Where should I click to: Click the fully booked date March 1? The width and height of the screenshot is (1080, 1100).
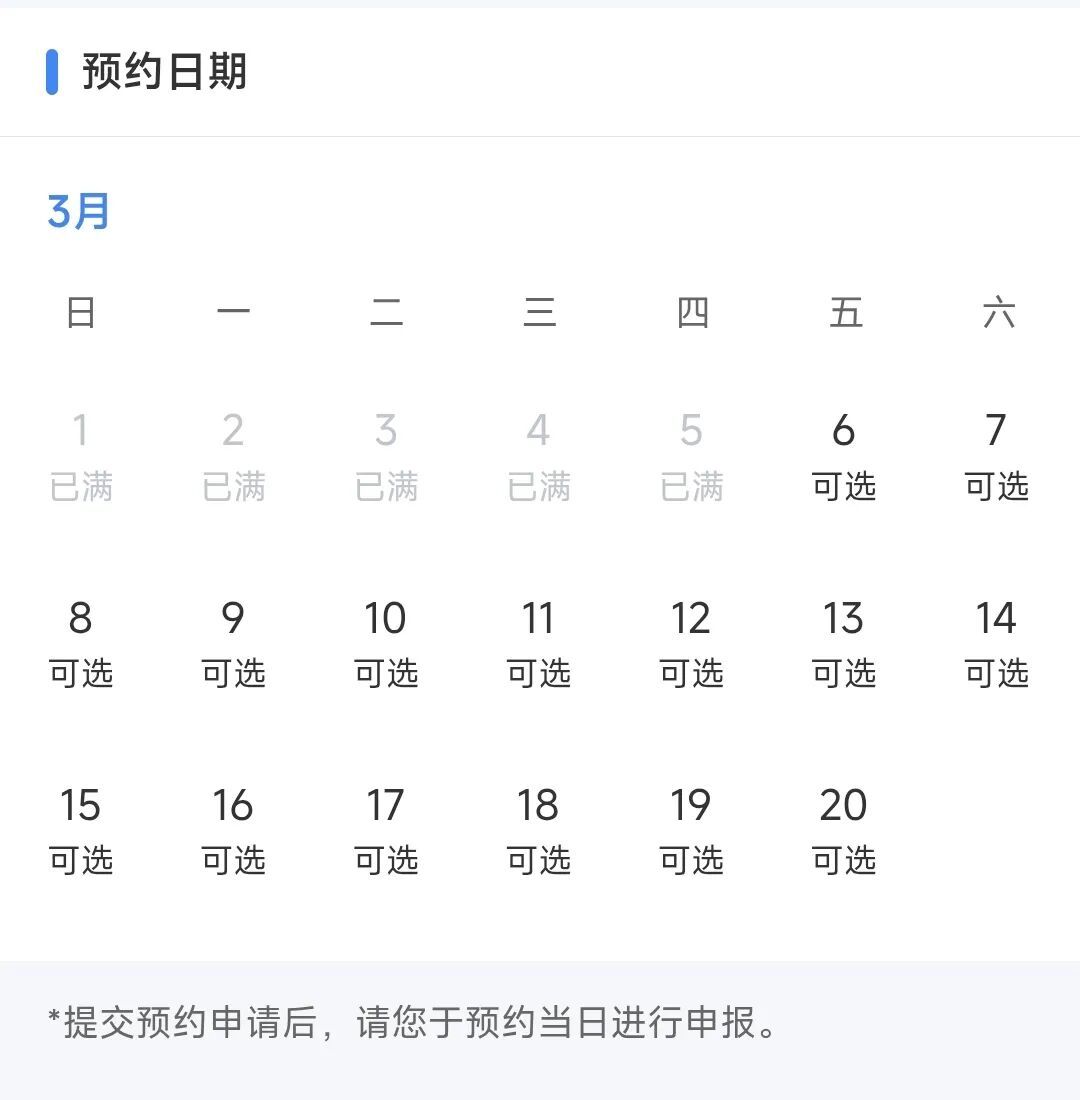(81, 455)
